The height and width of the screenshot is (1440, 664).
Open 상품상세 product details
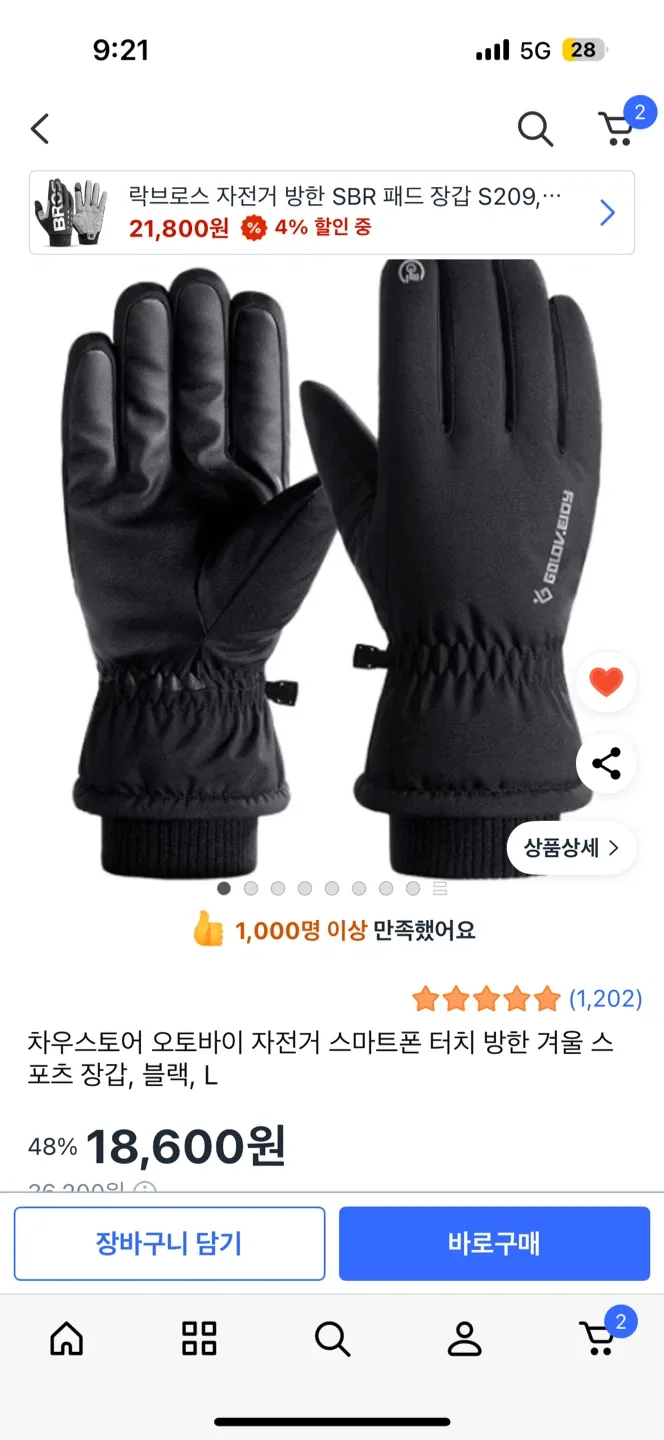point(571,848)
